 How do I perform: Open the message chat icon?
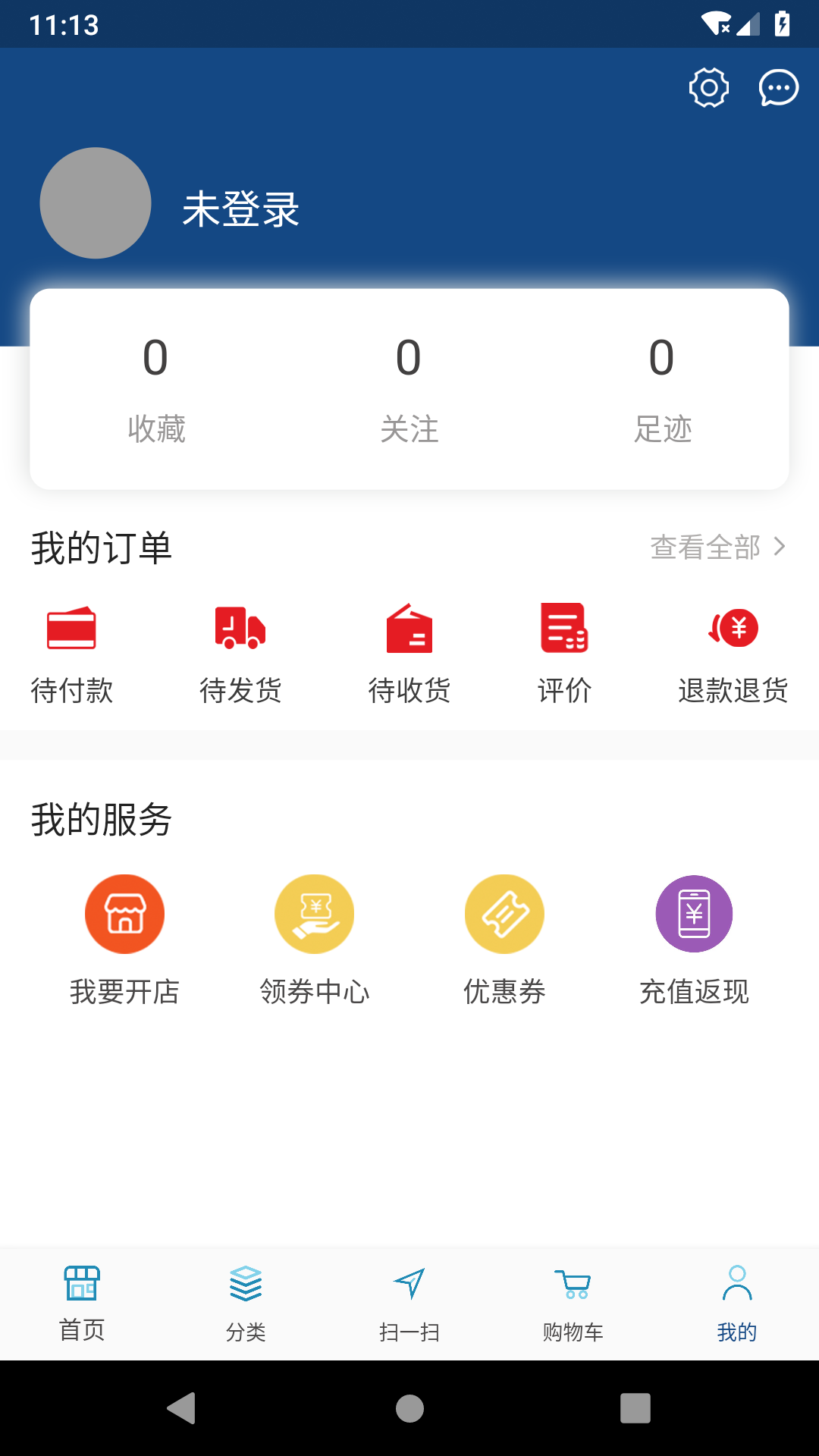(x=778, y=88)
